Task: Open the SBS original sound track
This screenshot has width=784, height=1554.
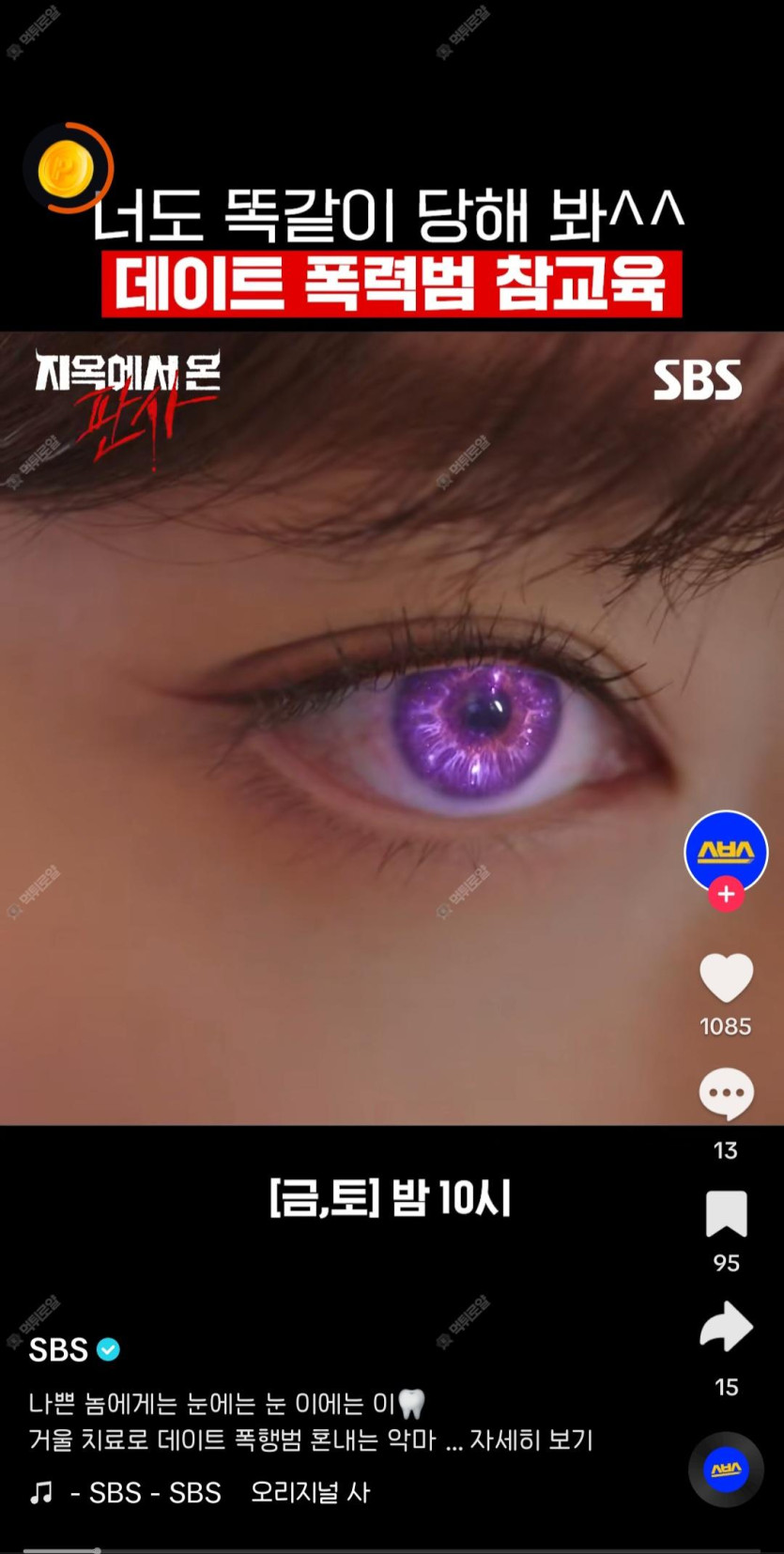Action: tap(221, 1492)
